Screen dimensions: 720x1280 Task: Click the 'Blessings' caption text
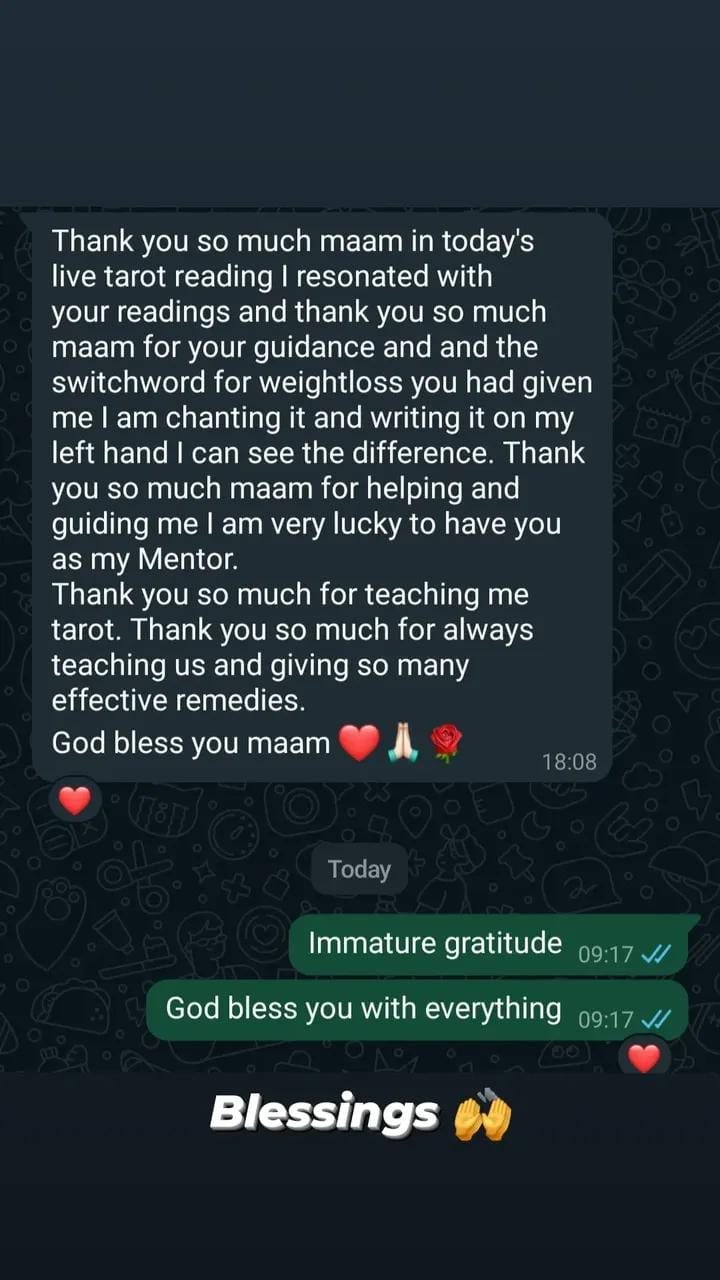[x=324, y=1112]
